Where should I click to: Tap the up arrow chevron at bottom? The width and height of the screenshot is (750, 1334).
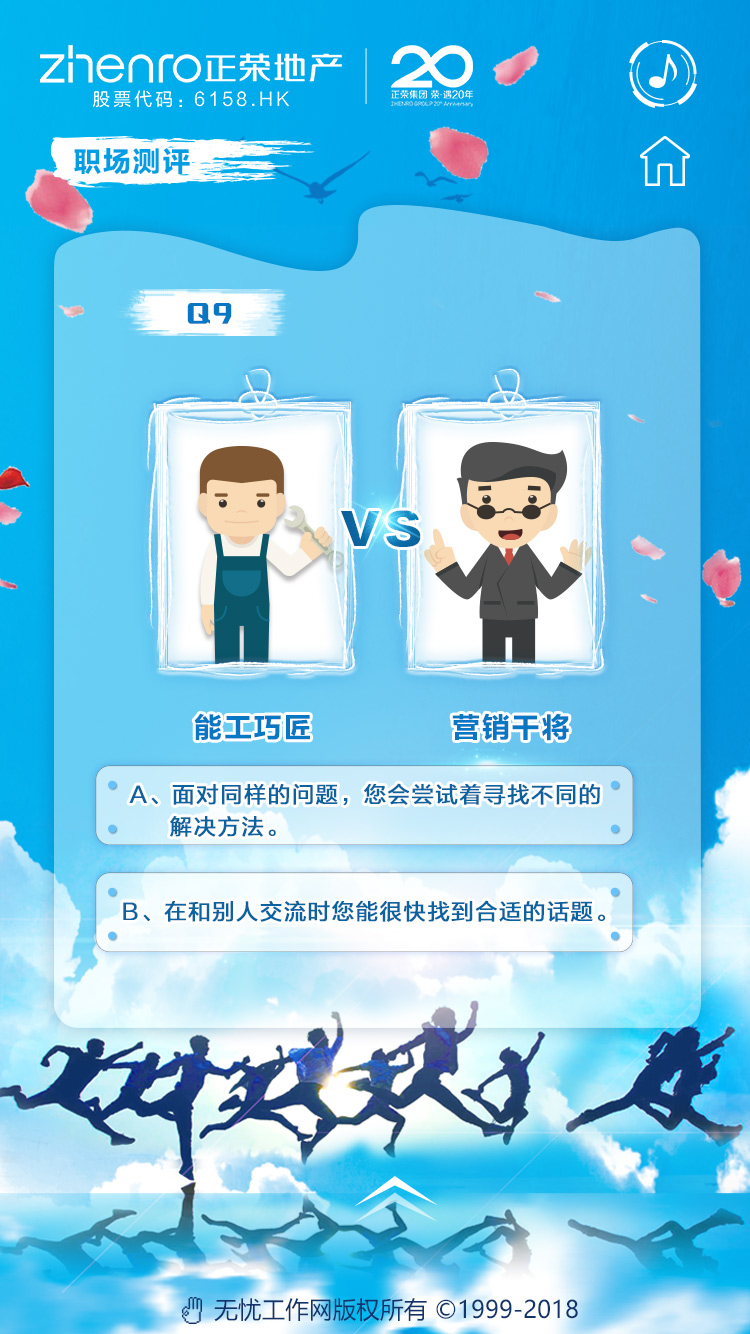(x=396, y=1192)
